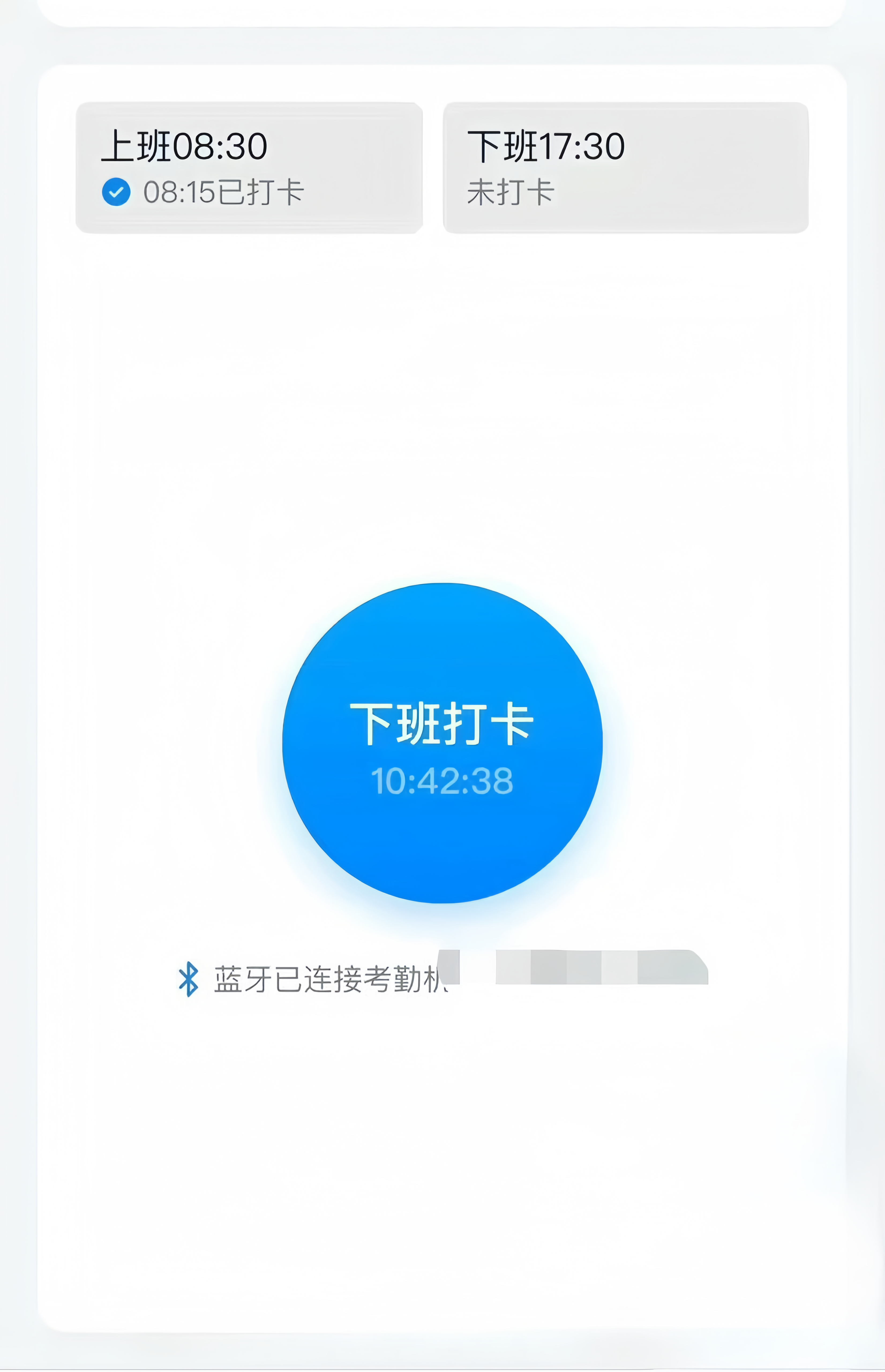Open the 下班17:30 未打卡 card
The width and height of the screenshot is (885, 1372).
625,167
